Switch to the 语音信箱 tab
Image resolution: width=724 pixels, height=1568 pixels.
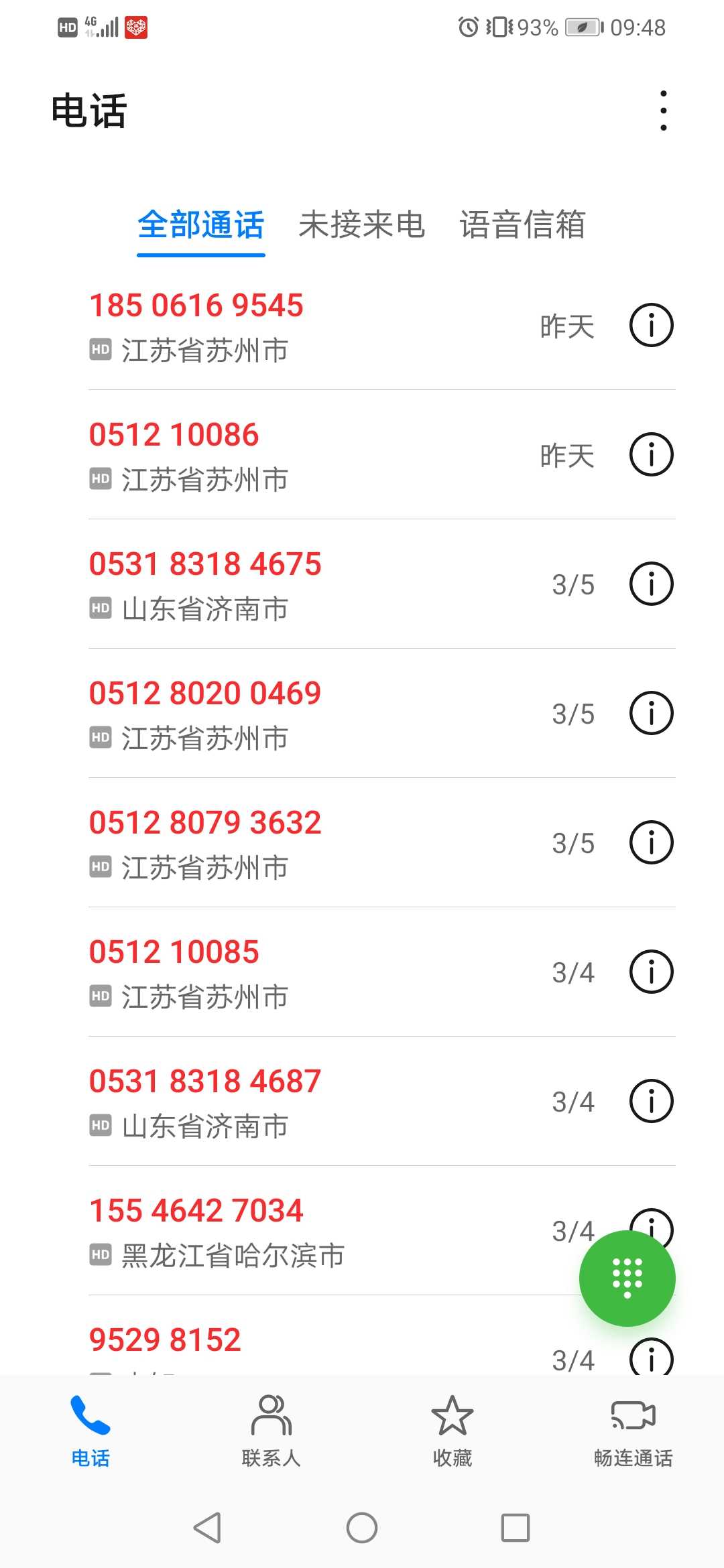pyautogui.click(x=522, y=224)
